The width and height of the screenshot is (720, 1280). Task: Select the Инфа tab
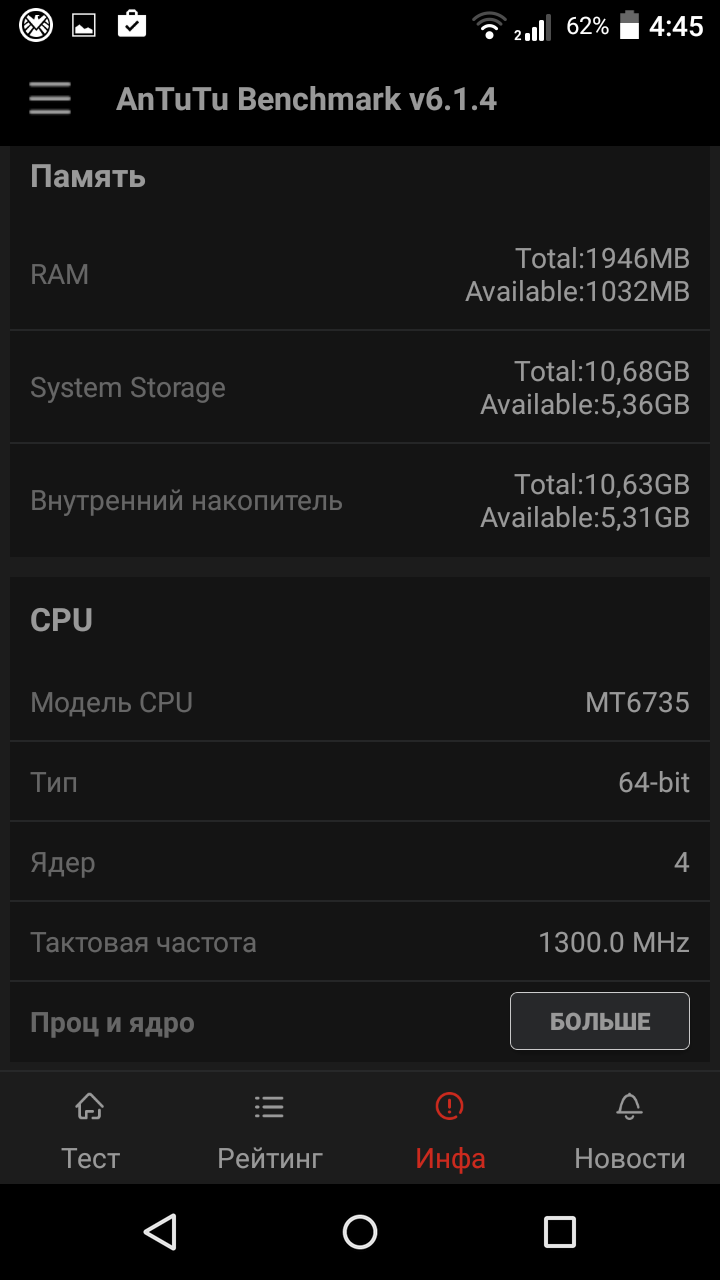pyautogui.click(x=450, y=1132)
